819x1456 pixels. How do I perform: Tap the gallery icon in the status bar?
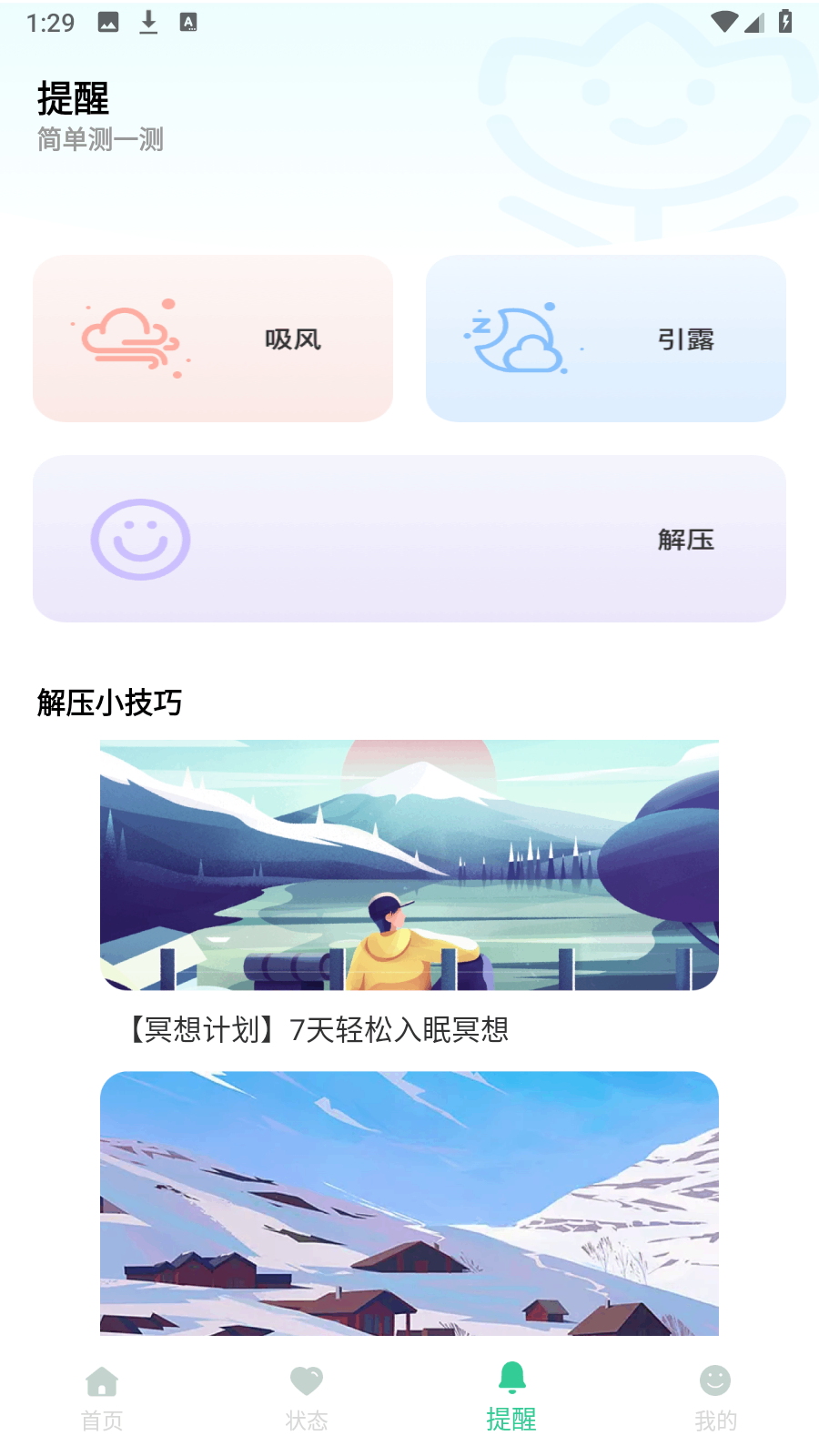109,23
